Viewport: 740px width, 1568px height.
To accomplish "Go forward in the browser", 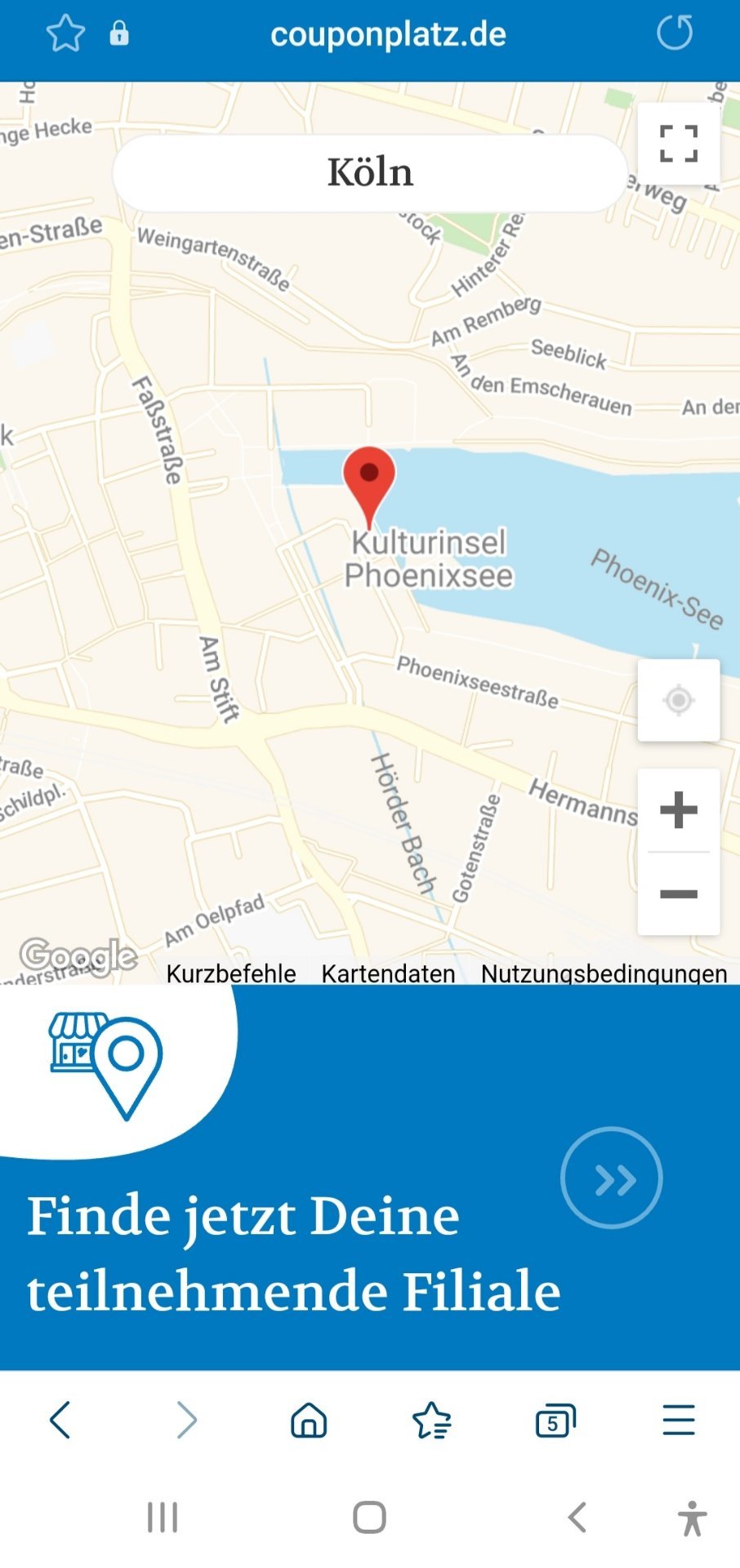I will pos(186,1420).
